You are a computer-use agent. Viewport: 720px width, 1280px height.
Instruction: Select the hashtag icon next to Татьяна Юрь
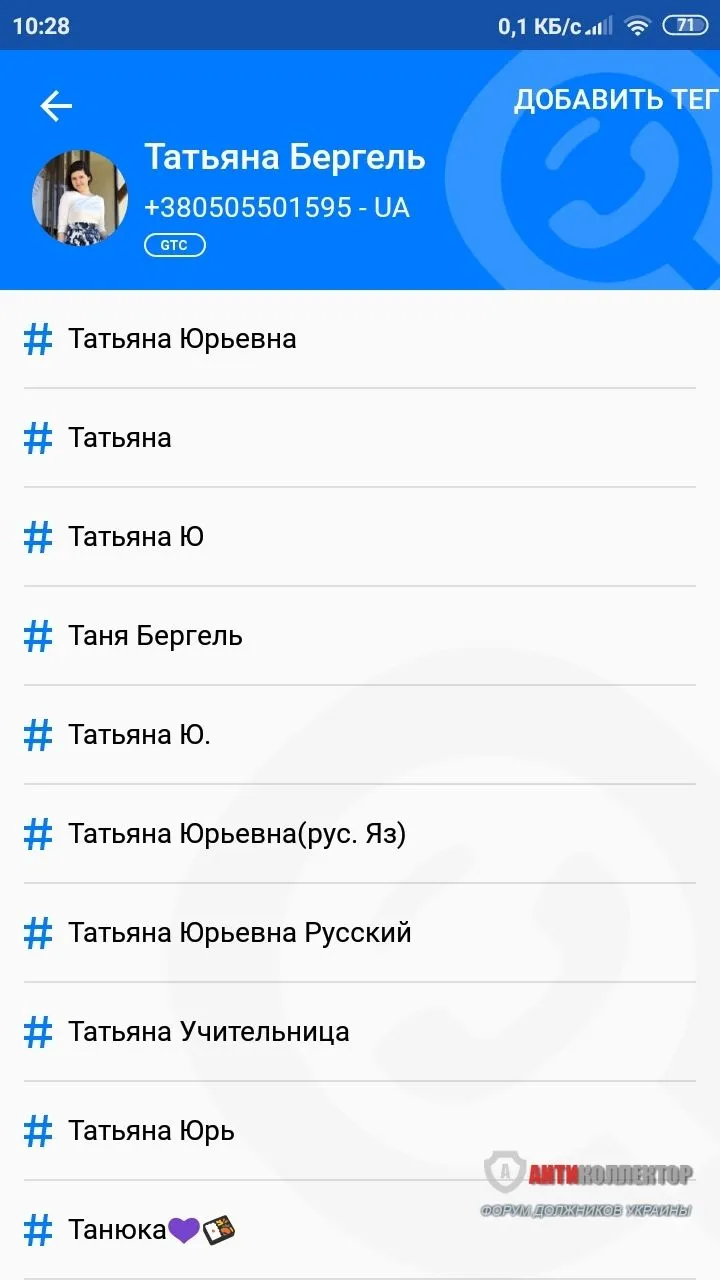tap(36, 1130)
